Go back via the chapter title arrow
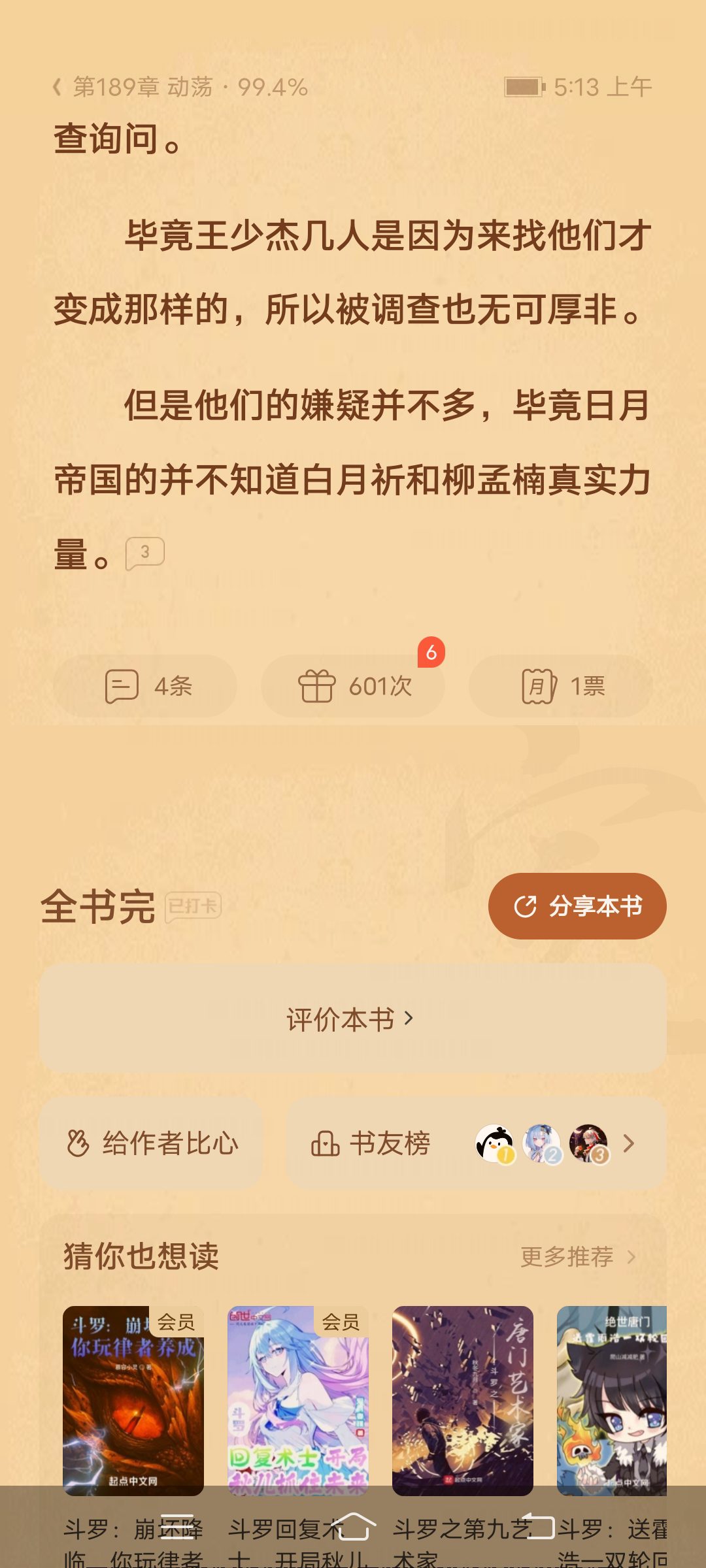 coord(58,87)
